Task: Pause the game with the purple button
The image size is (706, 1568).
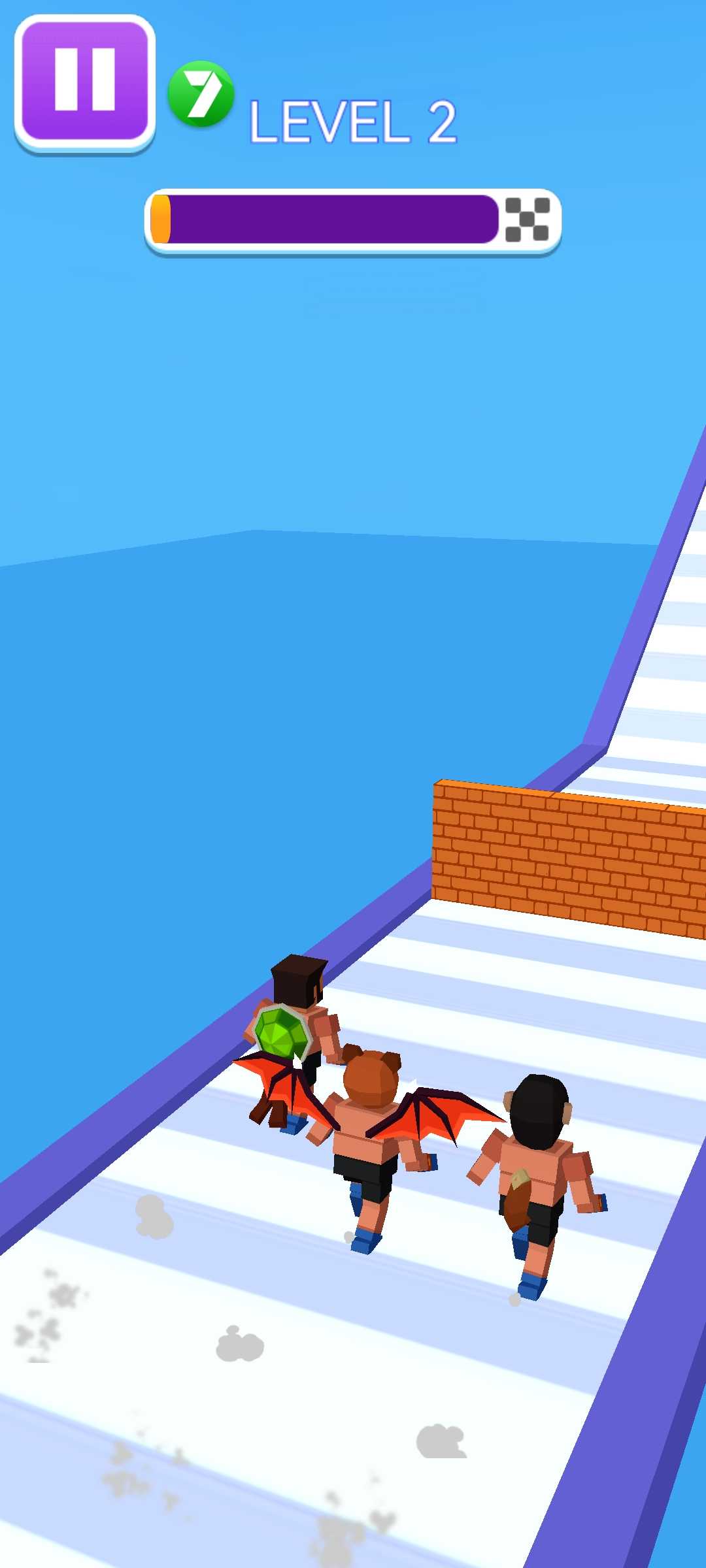Action: point(85,81)
